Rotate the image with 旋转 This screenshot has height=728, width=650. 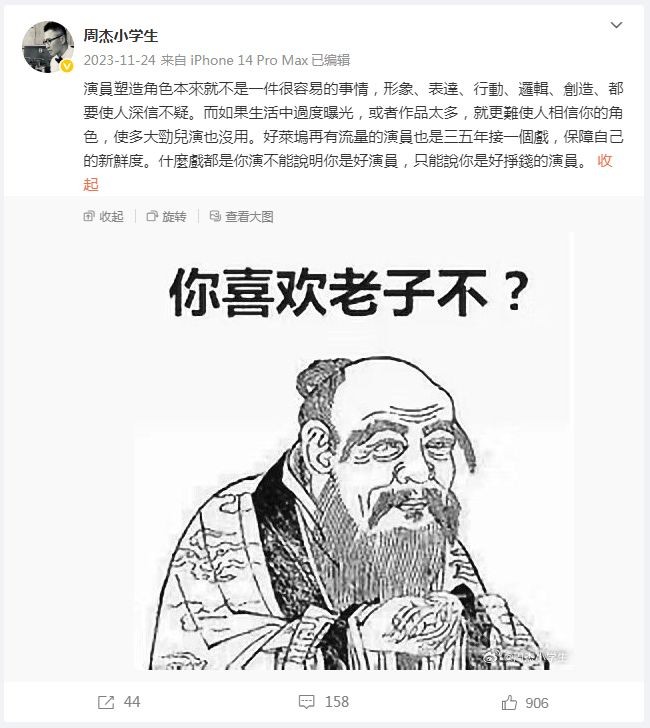[x=166, y=217]
